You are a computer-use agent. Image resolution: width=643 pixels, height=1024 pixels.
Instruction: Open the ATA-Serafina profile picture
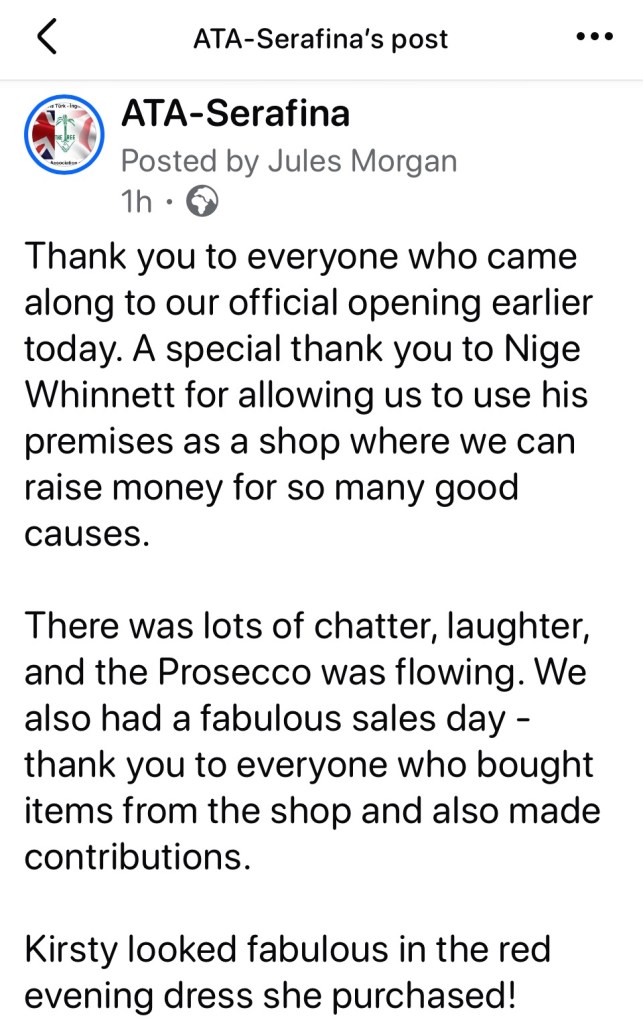tap(63, 136)
